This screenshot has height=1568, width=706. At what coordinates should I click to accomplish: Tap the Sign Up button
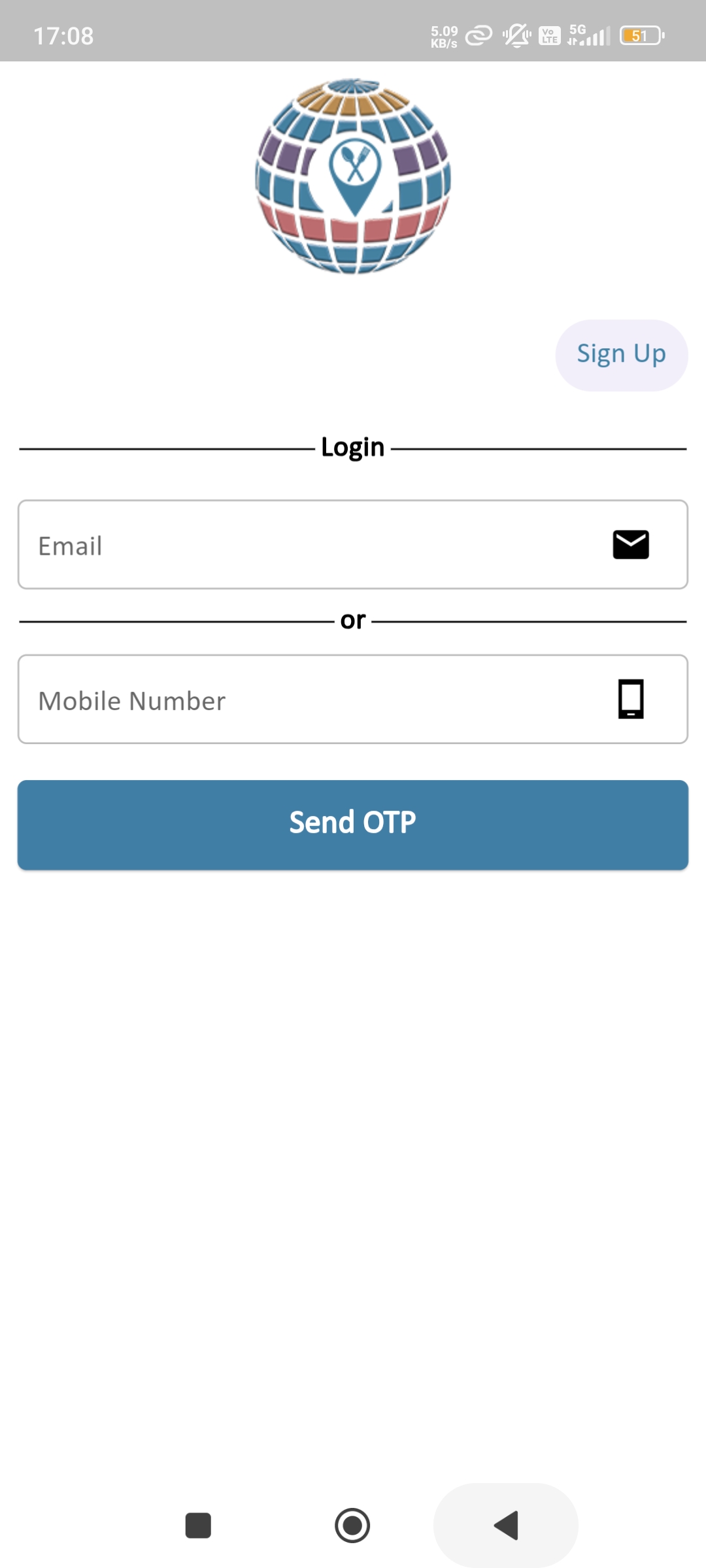621,355
